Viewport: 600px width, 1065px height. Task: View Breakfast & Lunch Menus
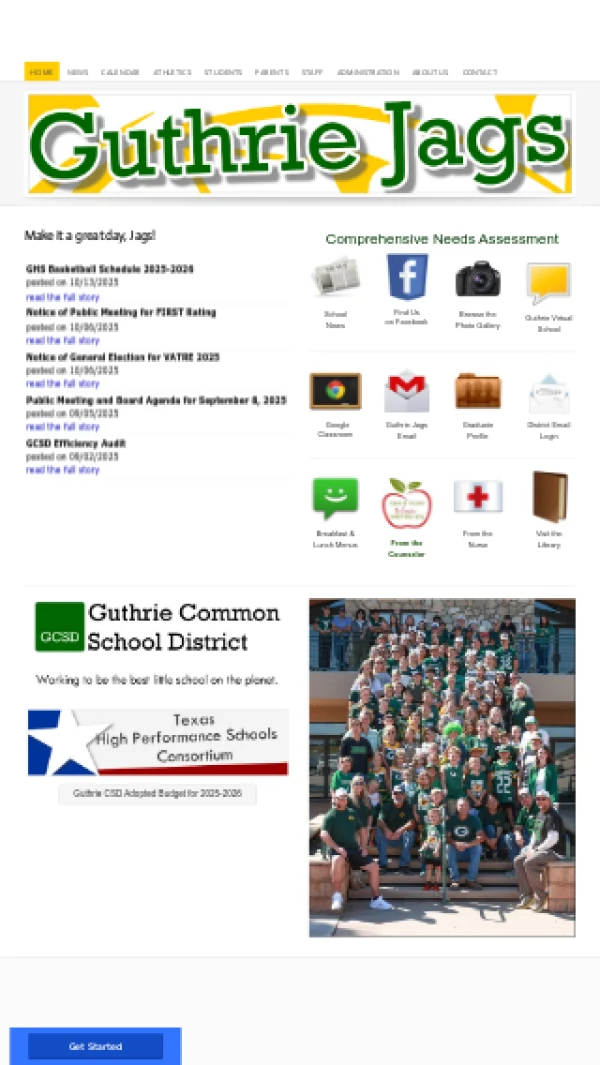click(335, 498)
